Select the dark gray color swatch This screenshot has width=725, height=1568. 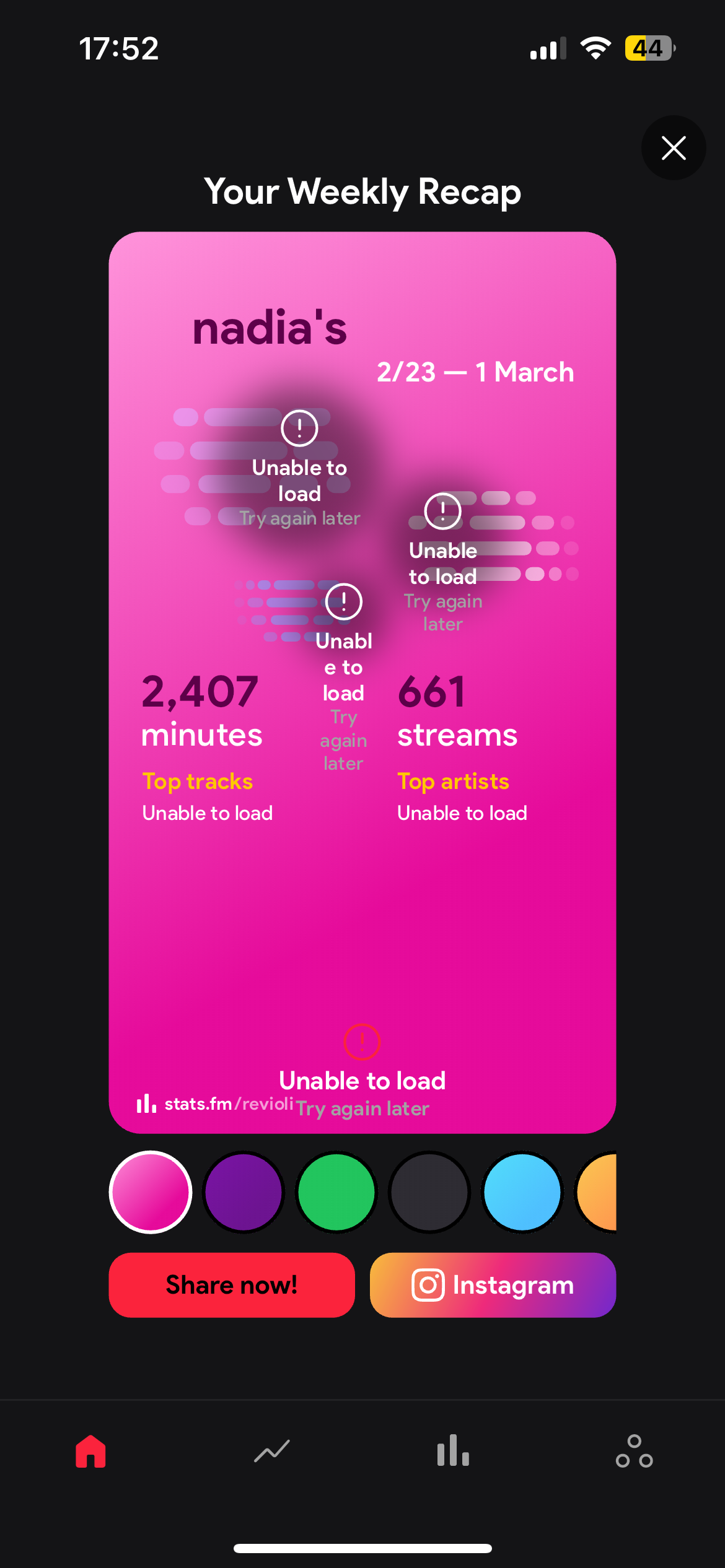(x=429, y=1192)
